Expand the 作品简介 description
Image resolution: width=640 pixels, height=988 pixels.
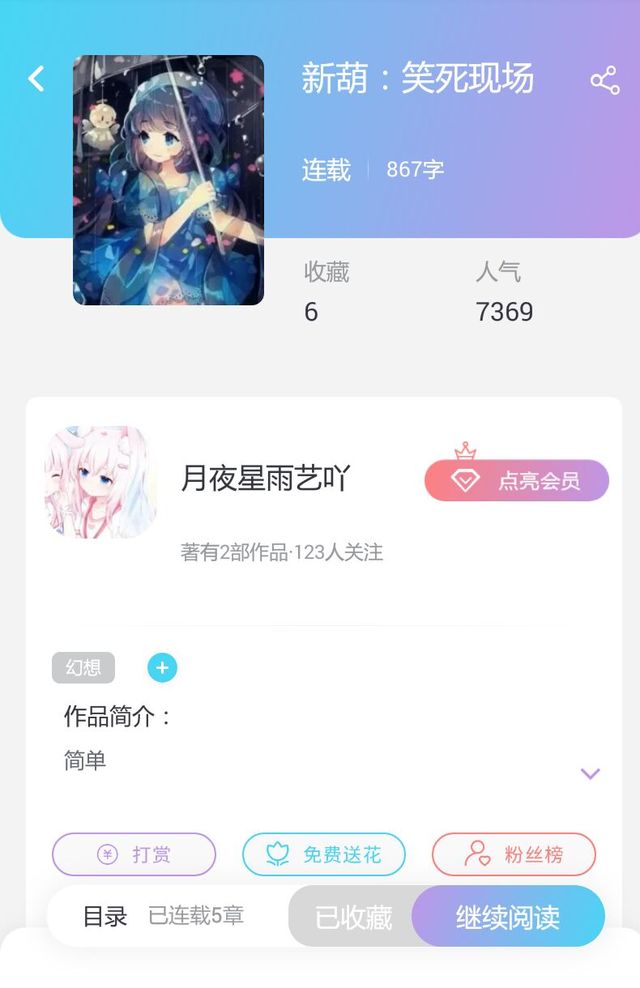click(590, 773)
